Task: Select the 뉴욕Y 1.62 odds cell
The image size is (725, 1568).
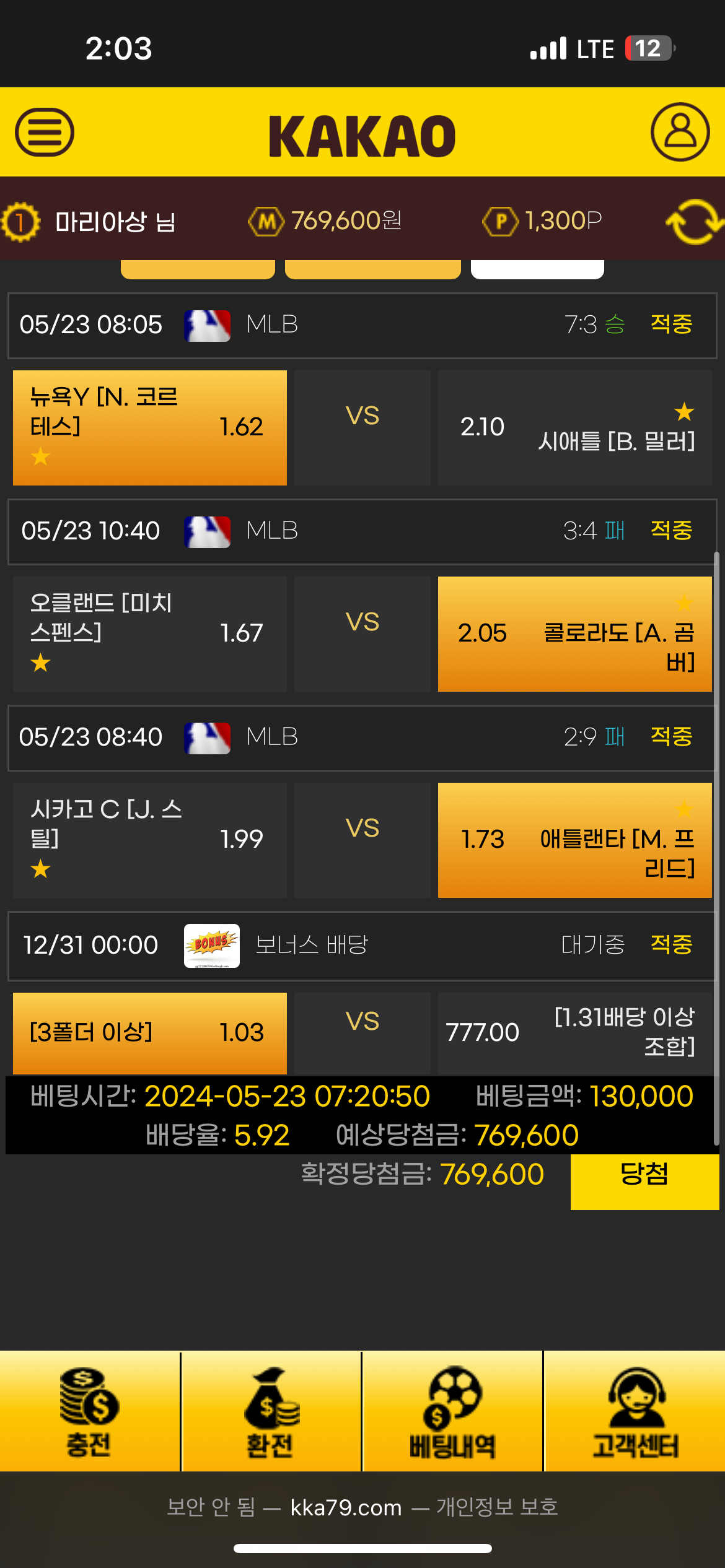Action: tap(150, 427)
